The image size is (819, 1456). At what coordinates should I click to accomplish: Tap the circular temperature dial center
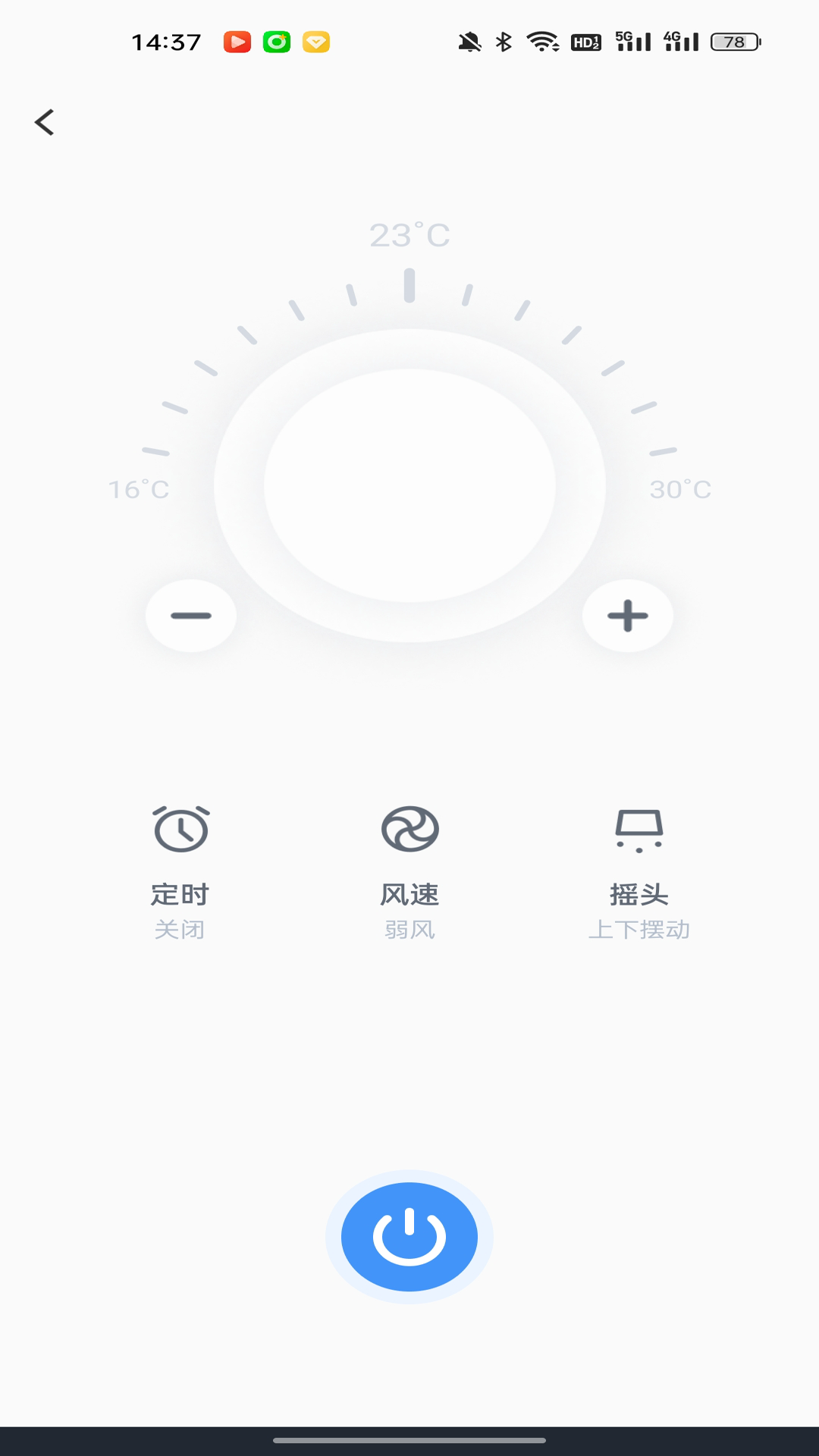pyautogui.click(x=409, y=485)
